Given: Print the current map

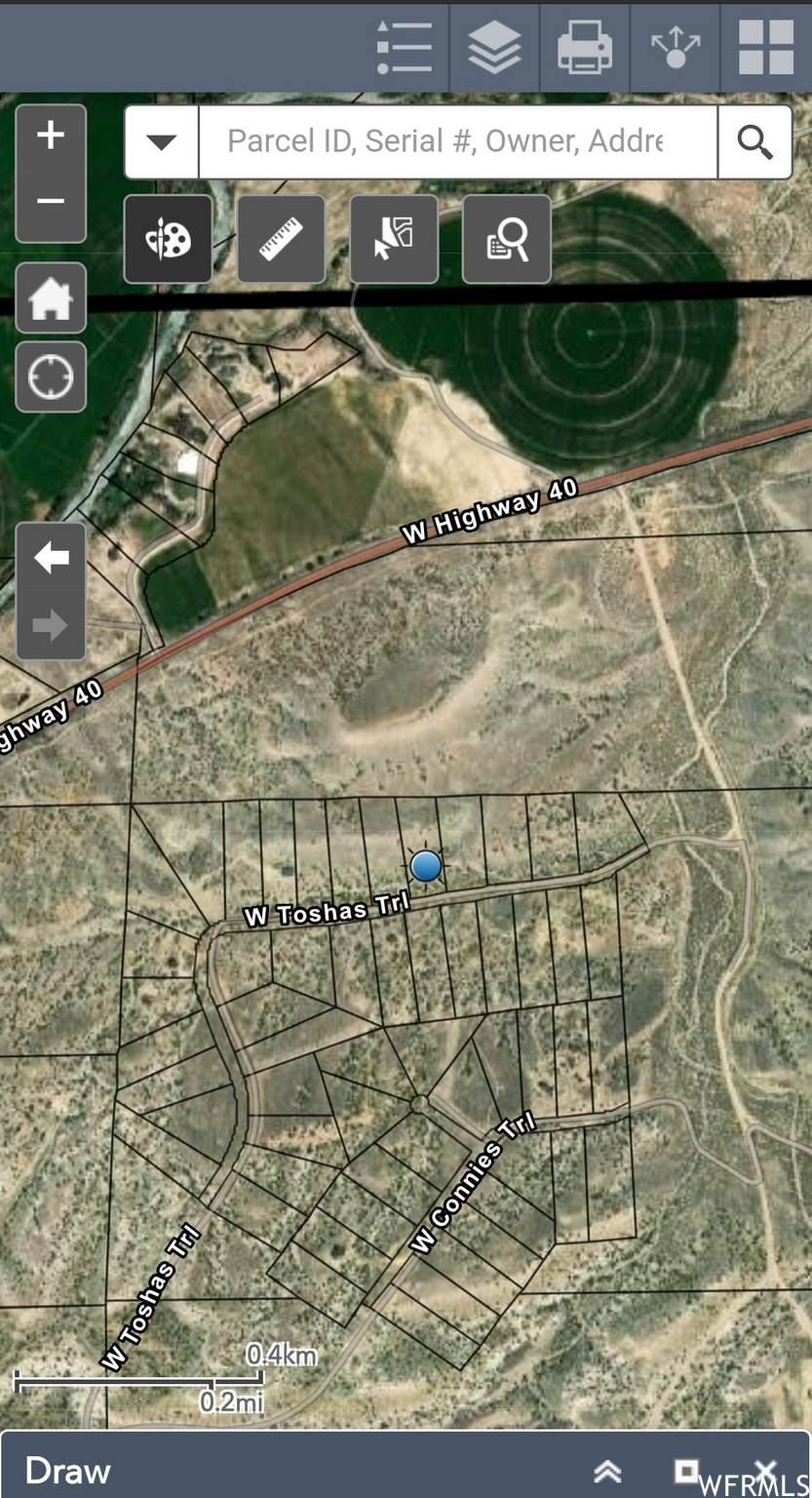Looking at the screenshot, I should (585, 47).
